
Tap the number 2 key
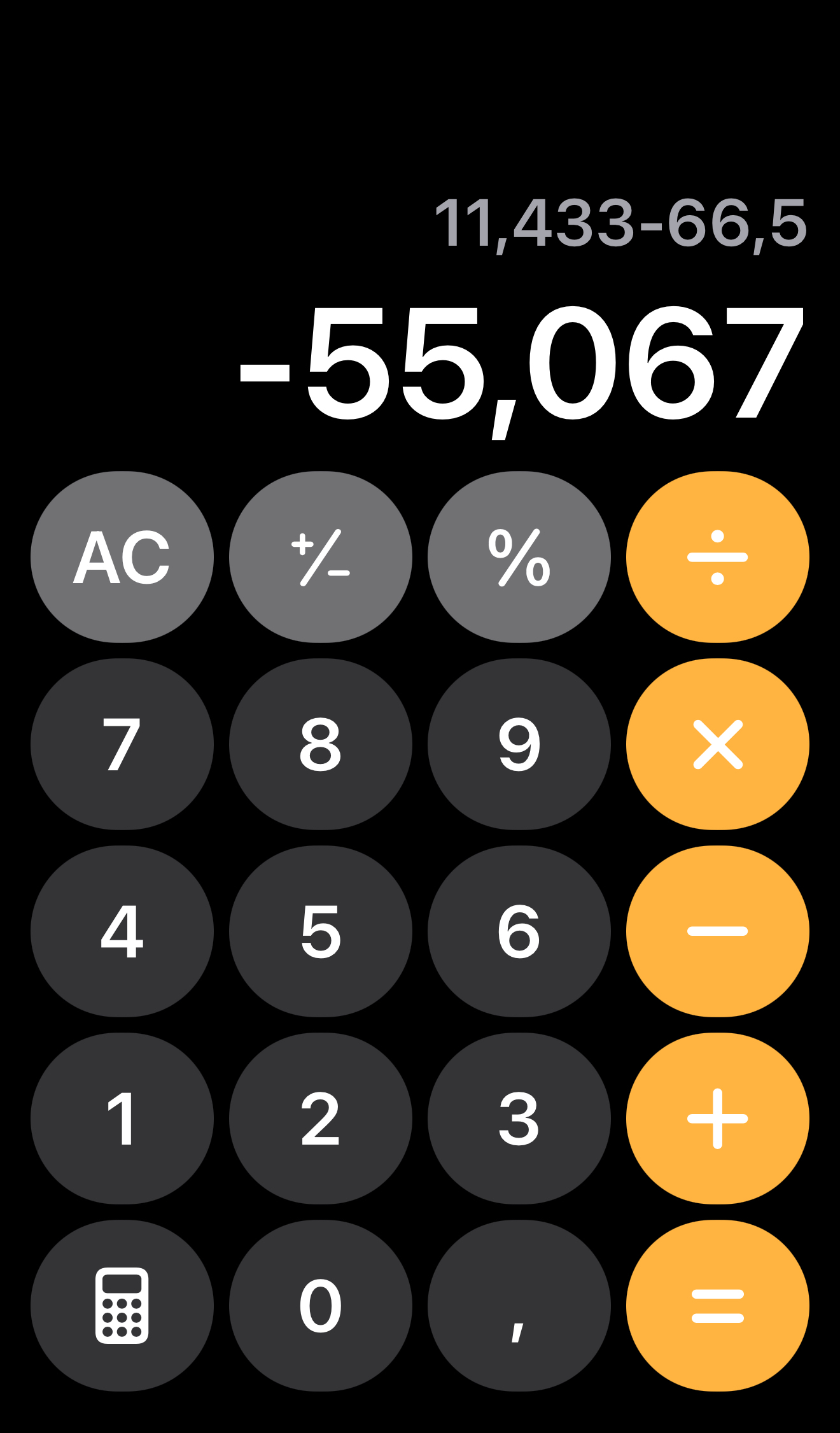pyautogui.click(x=320, y=1119)
